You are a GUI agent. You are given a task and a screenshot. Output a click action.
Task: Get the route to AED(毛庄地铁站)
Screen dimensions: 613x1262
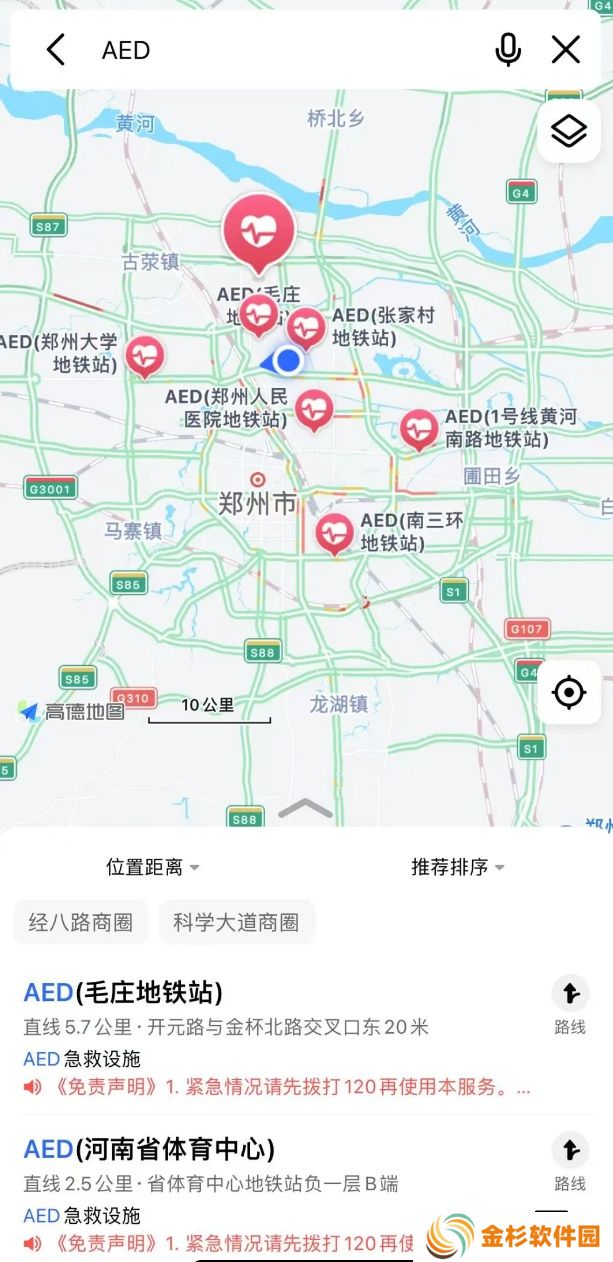pyautogui.click(x=570, y=1006)
